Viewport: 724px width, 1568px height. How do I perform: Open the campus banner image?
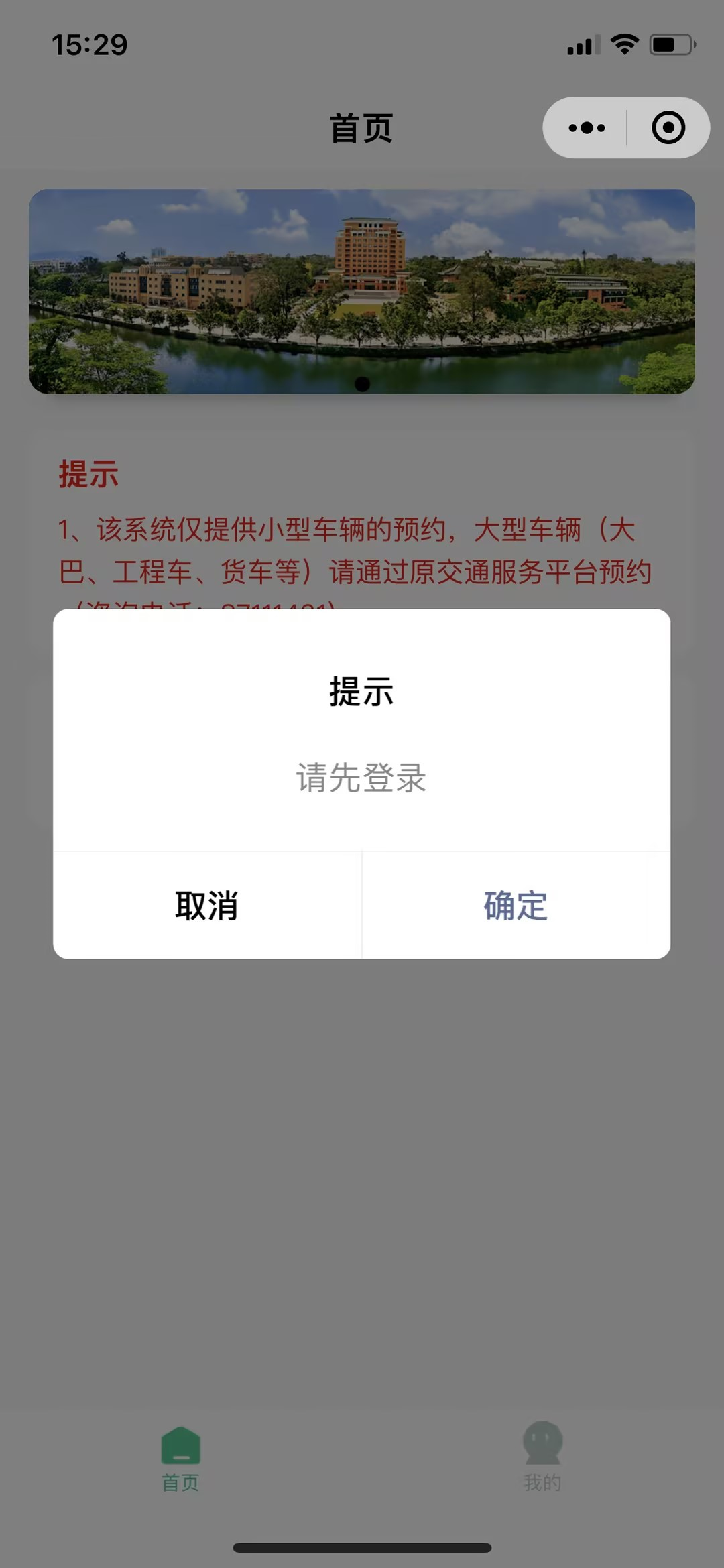(361, 291)
